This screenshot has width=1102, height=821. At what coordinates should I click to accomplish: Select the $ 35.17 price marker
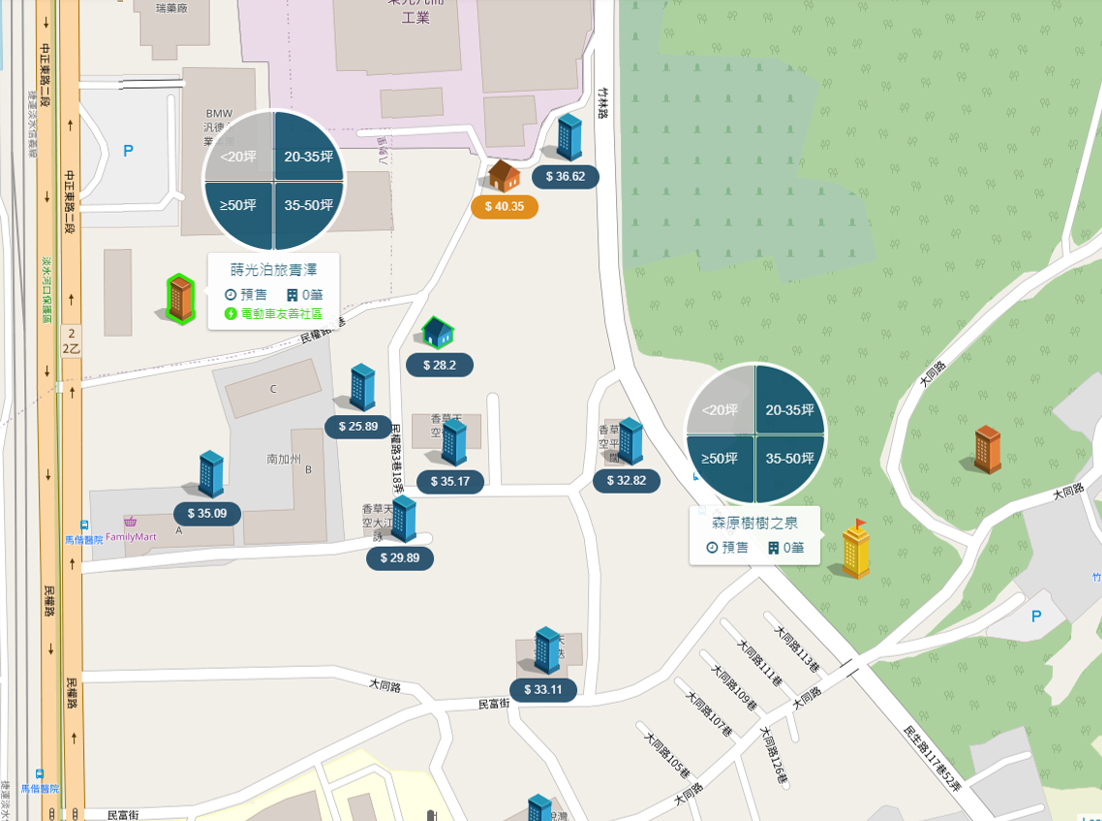[450, 482]
